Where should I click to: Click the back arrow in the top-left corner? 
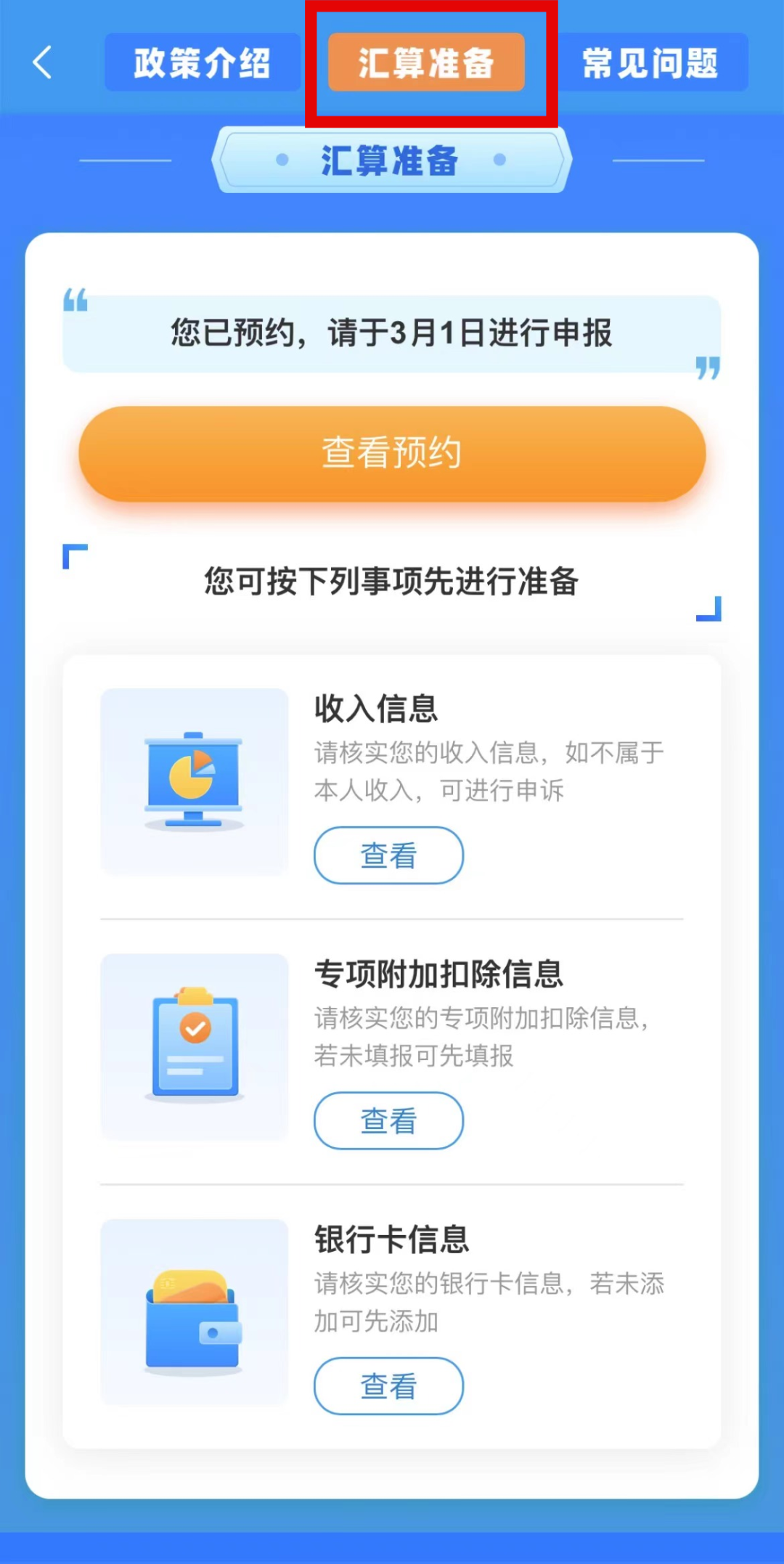(x=41, y=62)
